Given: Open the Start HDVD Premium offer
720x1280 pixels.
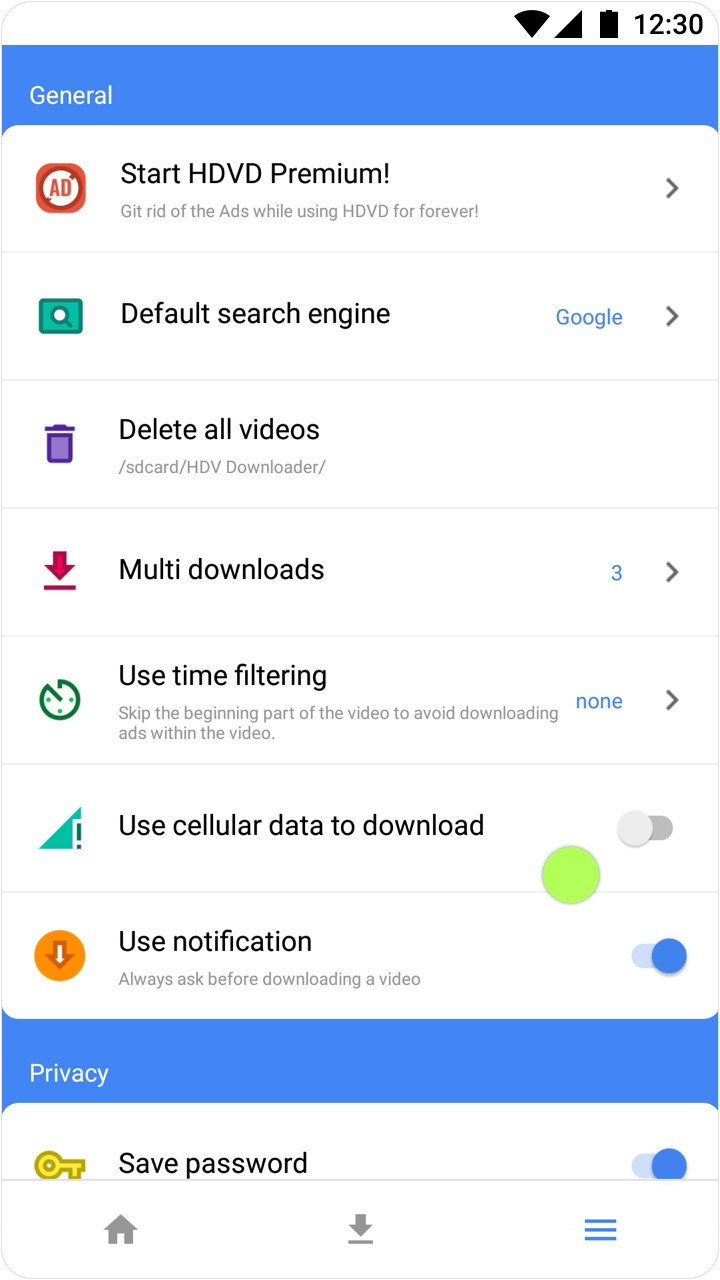Looking at the screenshot, I should point(360,188).
